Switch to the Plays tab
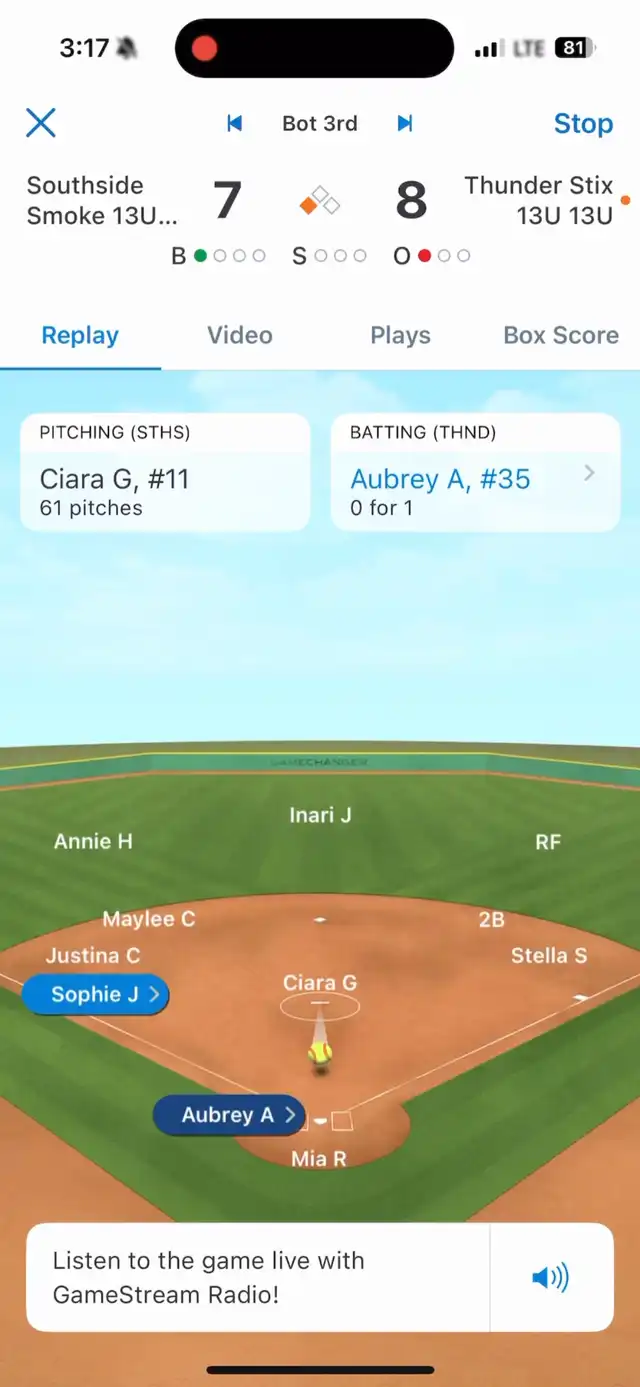Screen dimensions: 640x1387 (400, 335)
